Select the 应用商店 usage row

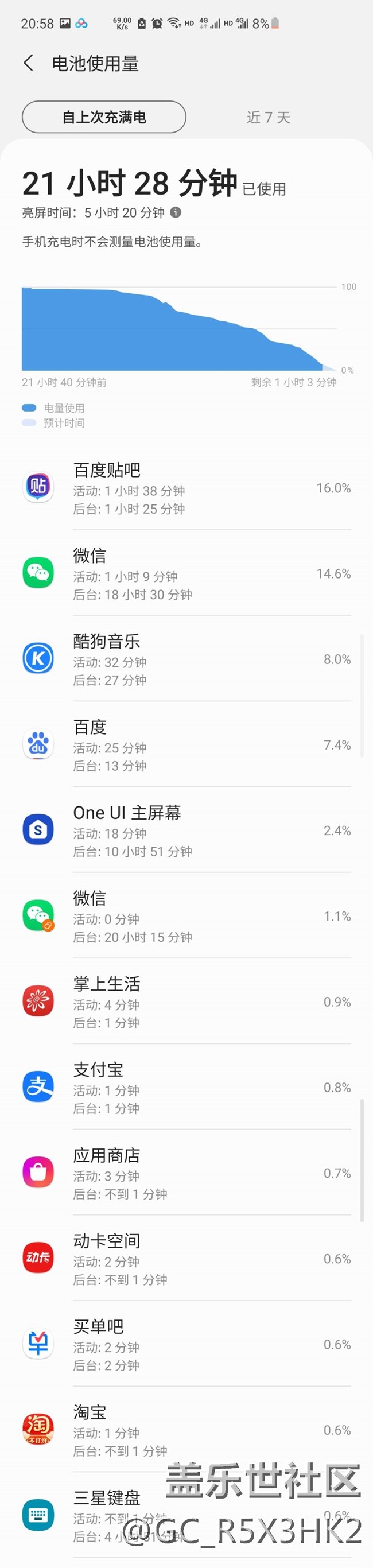186,1174
